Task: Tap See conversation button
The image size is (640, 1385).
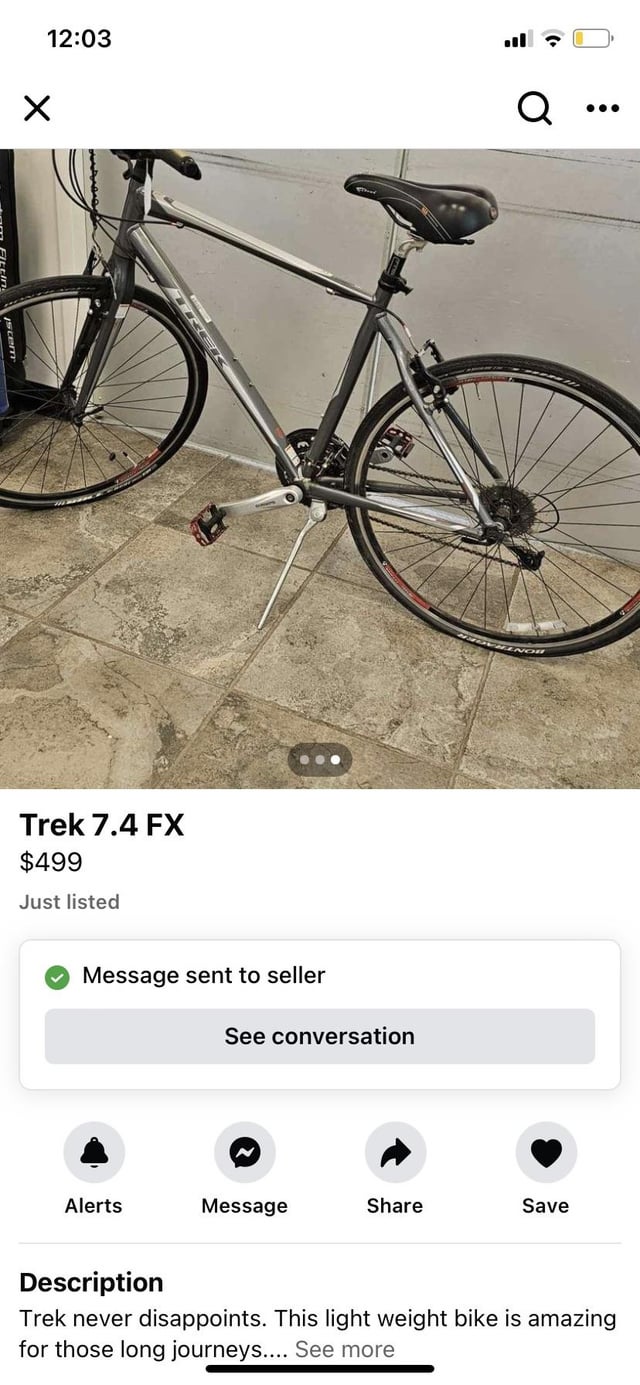Action: 320,1036
